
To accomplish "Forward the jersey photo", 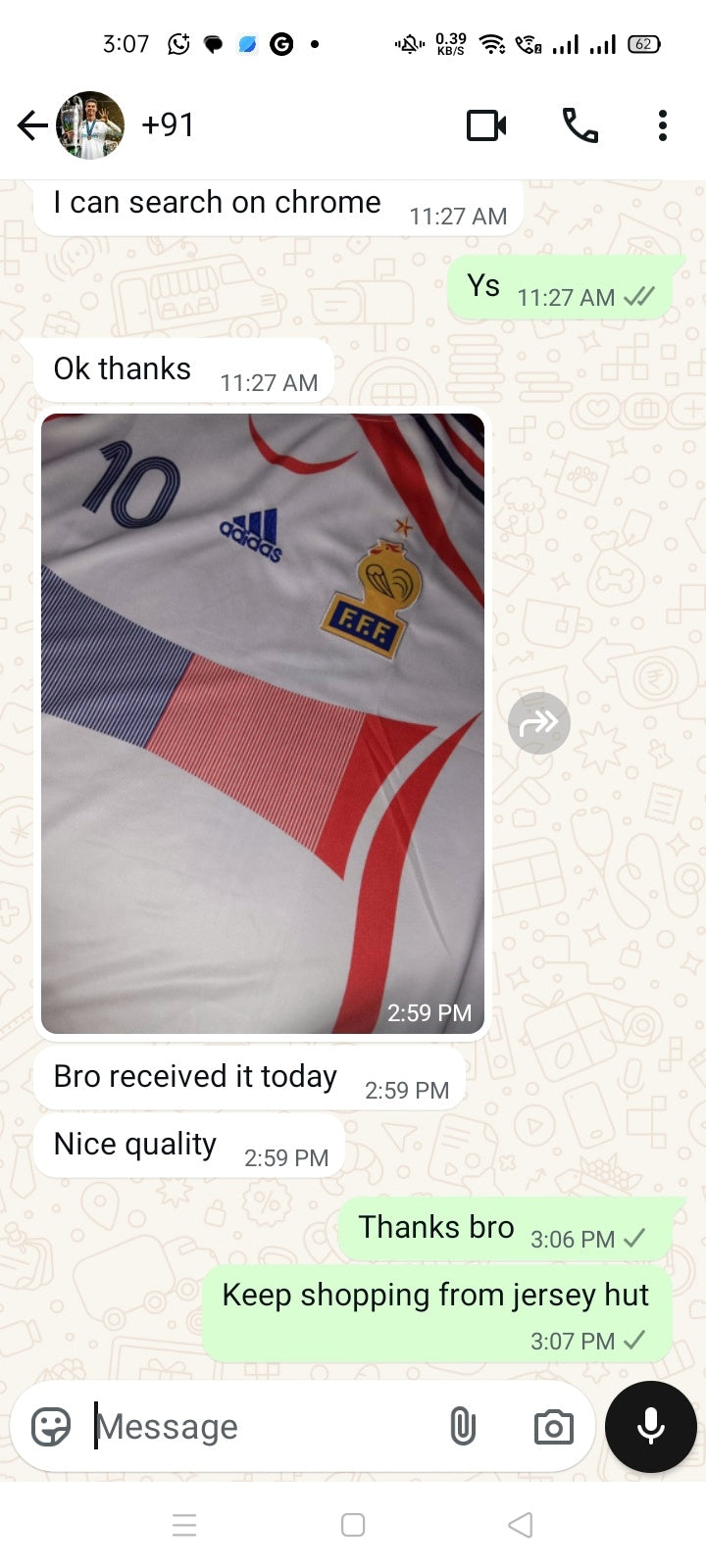I will coord(539,723).
